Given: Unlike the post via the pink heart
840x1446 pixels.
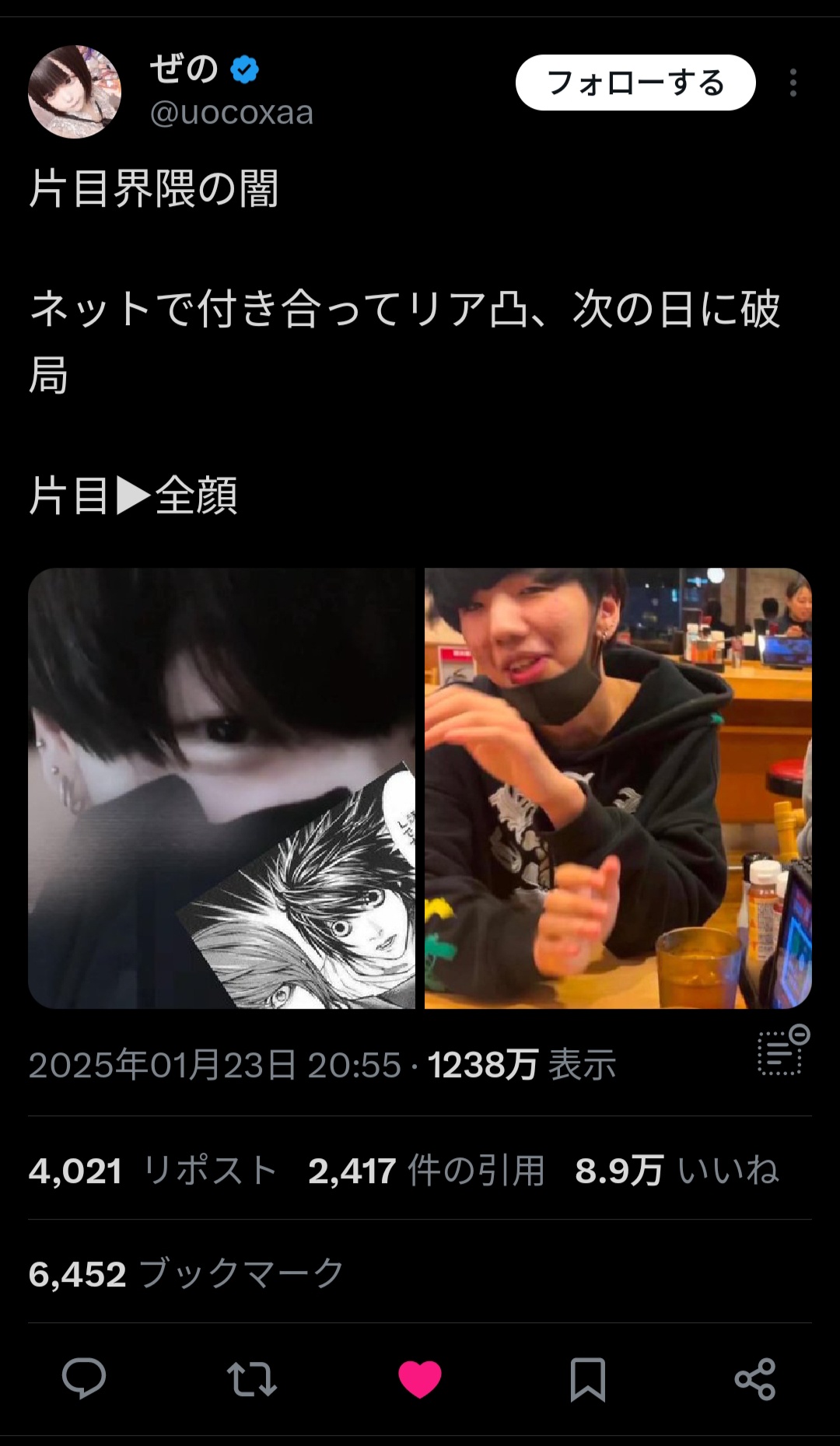Looking at the screenshot, I should 420,1379.
